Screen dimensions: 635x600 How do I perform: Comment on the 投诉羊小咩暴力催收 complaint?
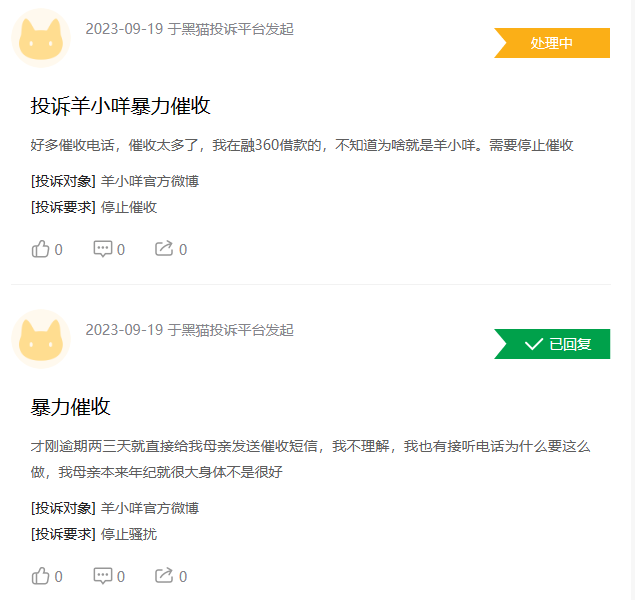[103, 249]
